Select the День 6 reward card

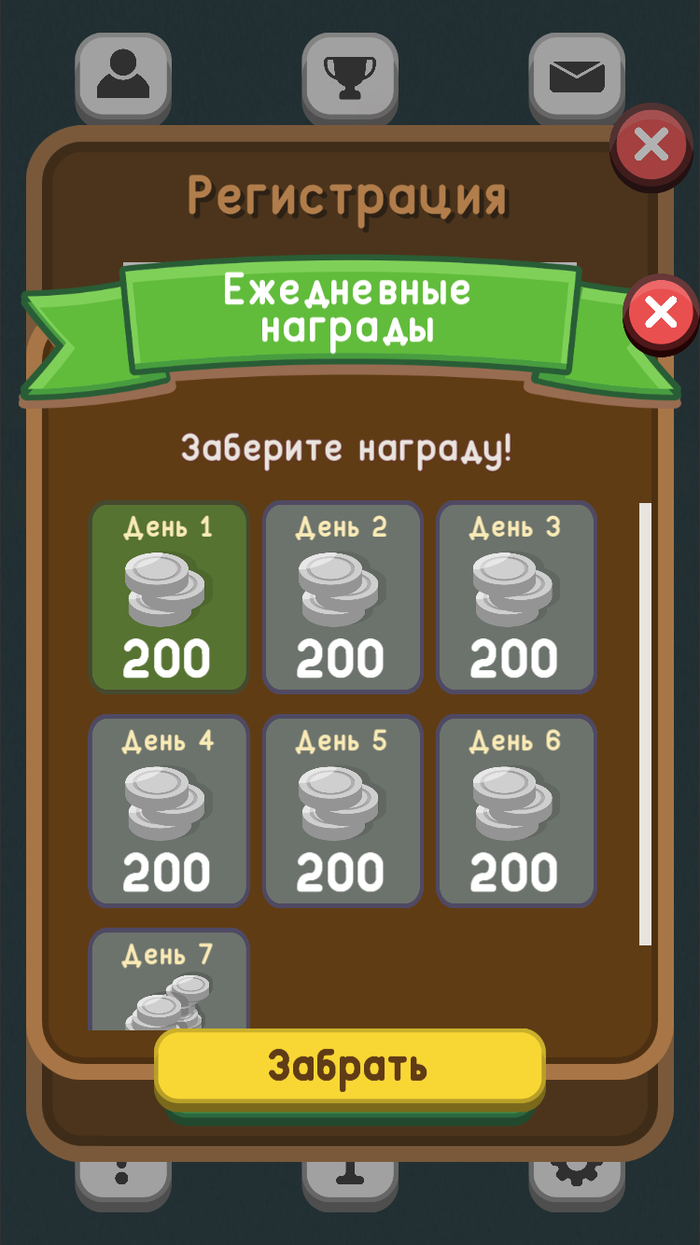tap(516, 811)
